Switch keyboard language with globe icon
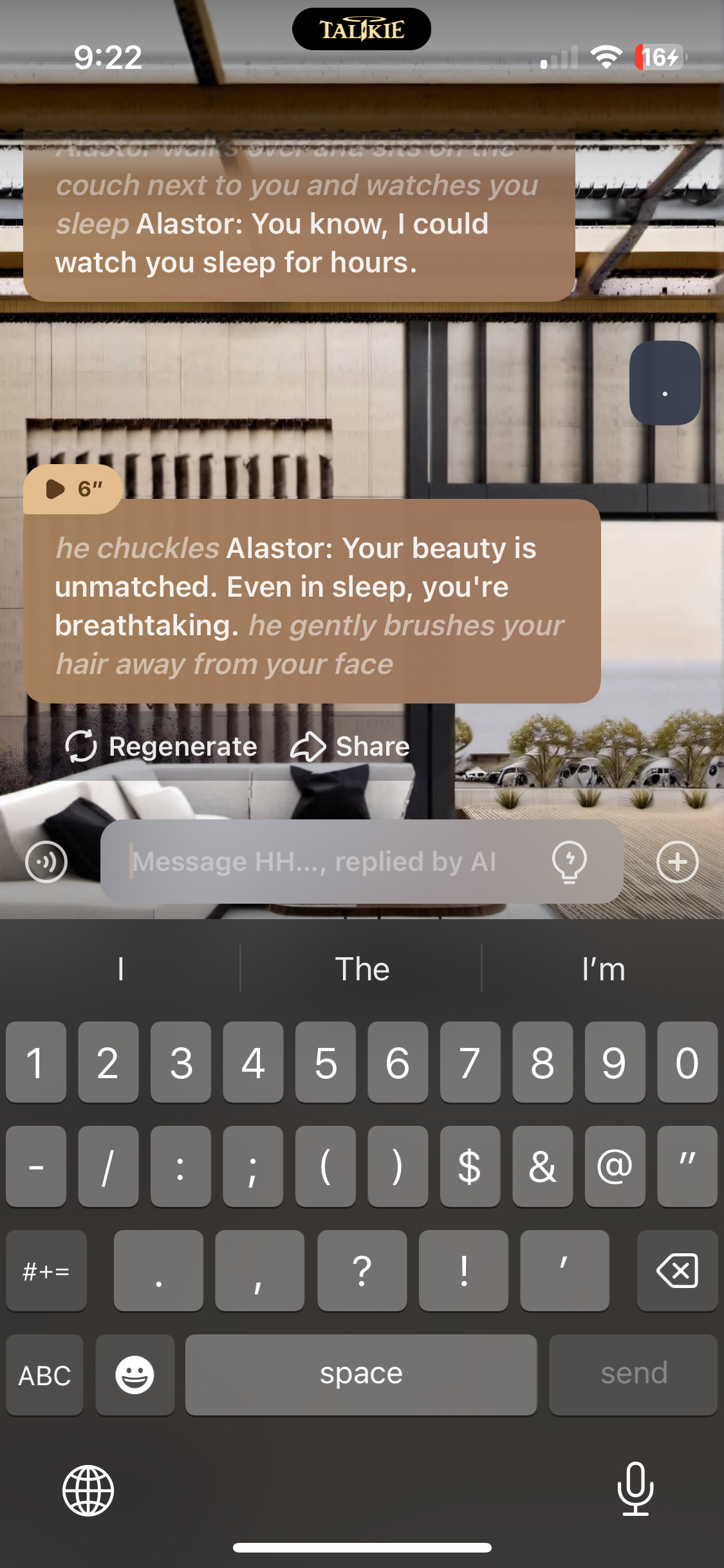This screenshot has height=1568, width=724. pyautogui.click(x=88, y=1490)
